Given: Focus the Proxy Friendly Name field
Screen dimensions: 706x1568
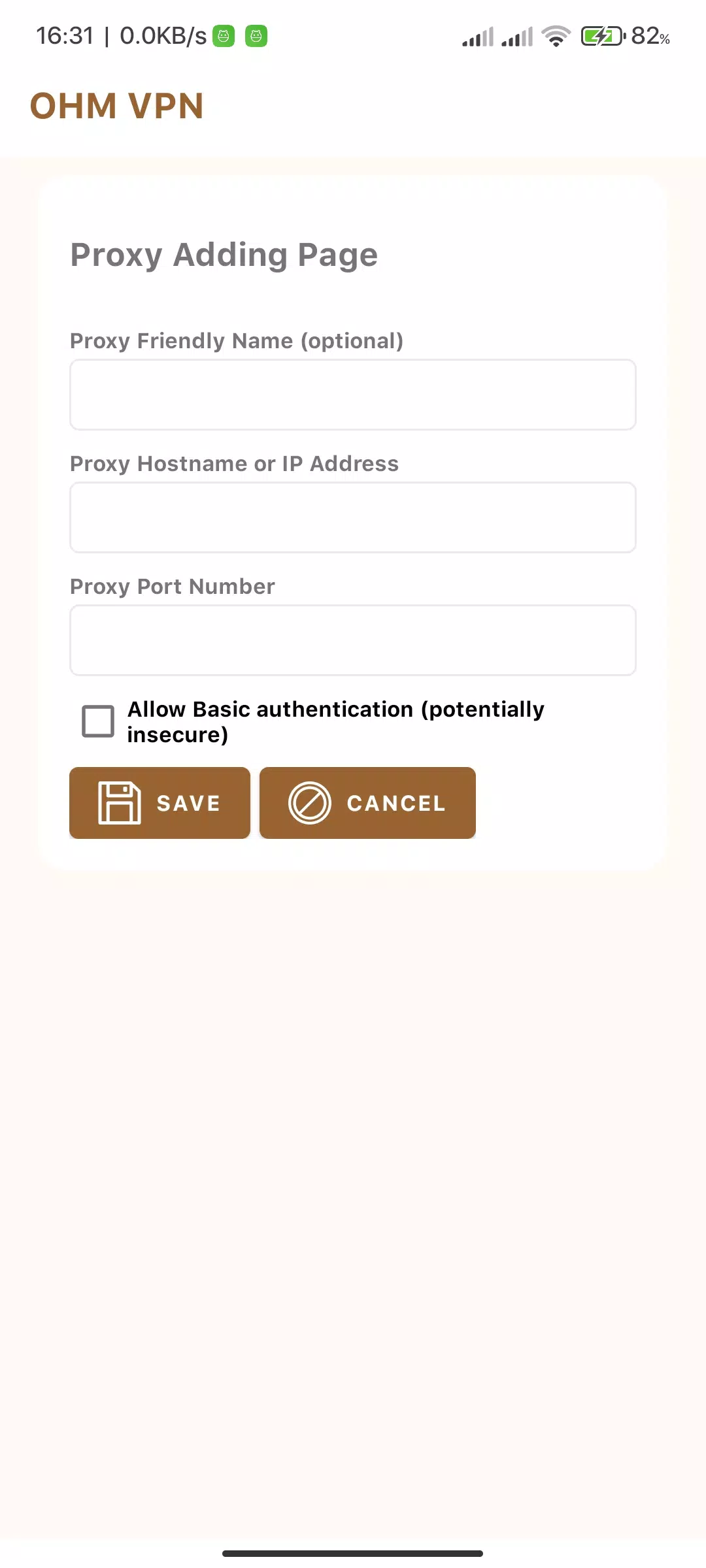Looking at the screenshot, I should click(x=353, y=395).
